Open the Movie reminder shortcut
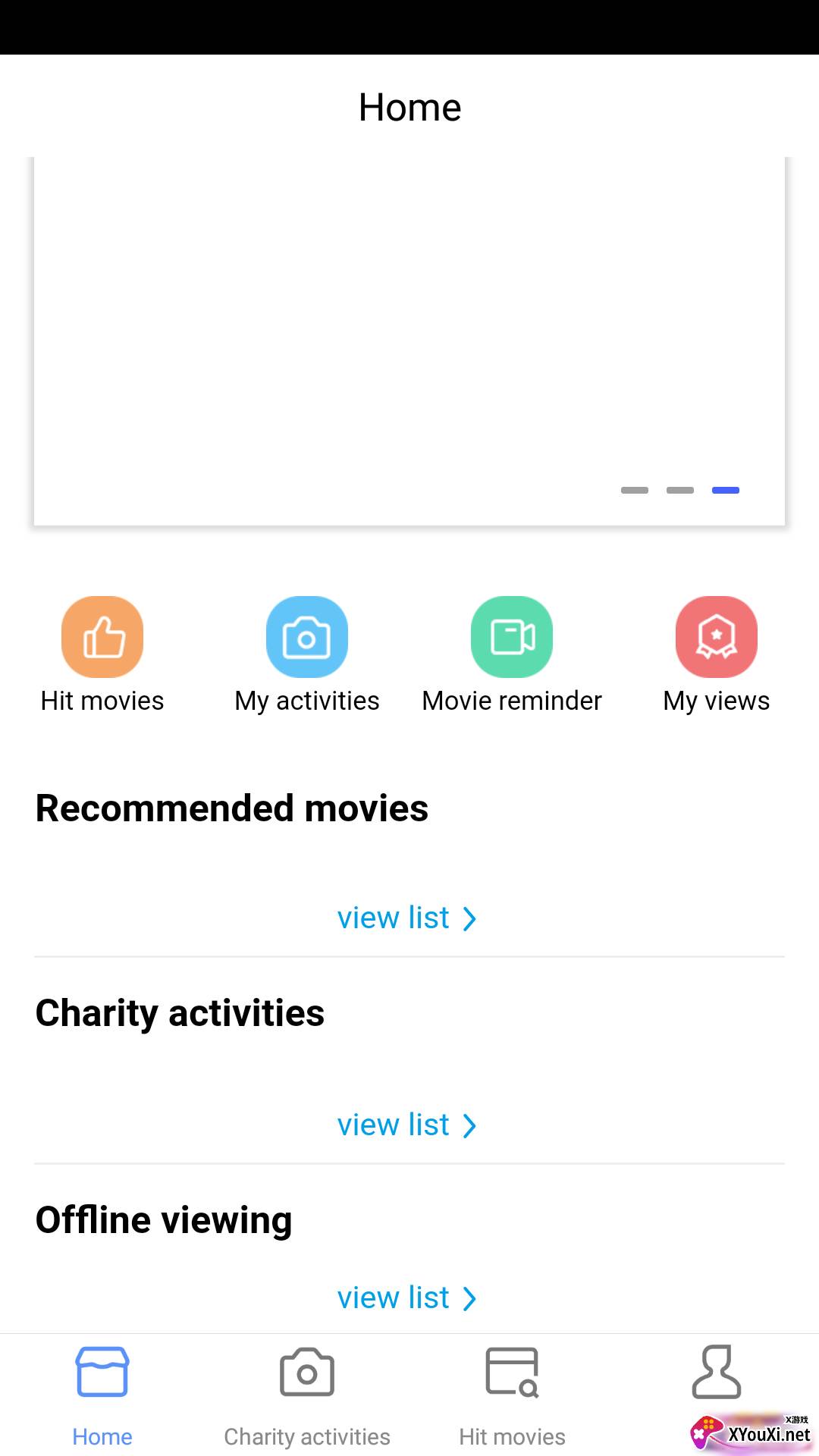This screenshot has width=819, height=1456. (512, 637)
